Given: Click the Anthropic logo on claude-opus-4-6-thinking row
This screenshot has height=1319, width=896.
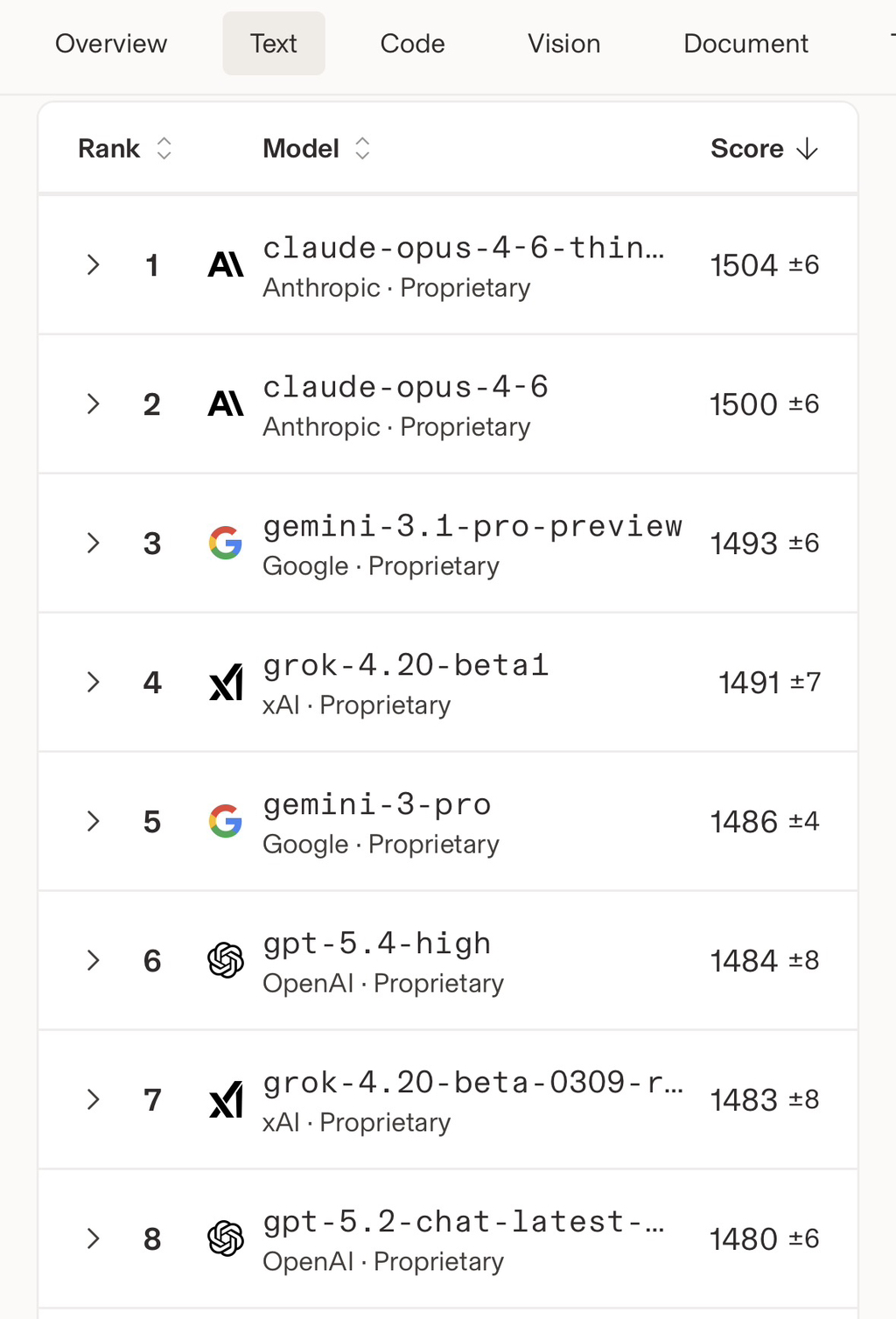Looking at the screenshot, I should point(226,264).
